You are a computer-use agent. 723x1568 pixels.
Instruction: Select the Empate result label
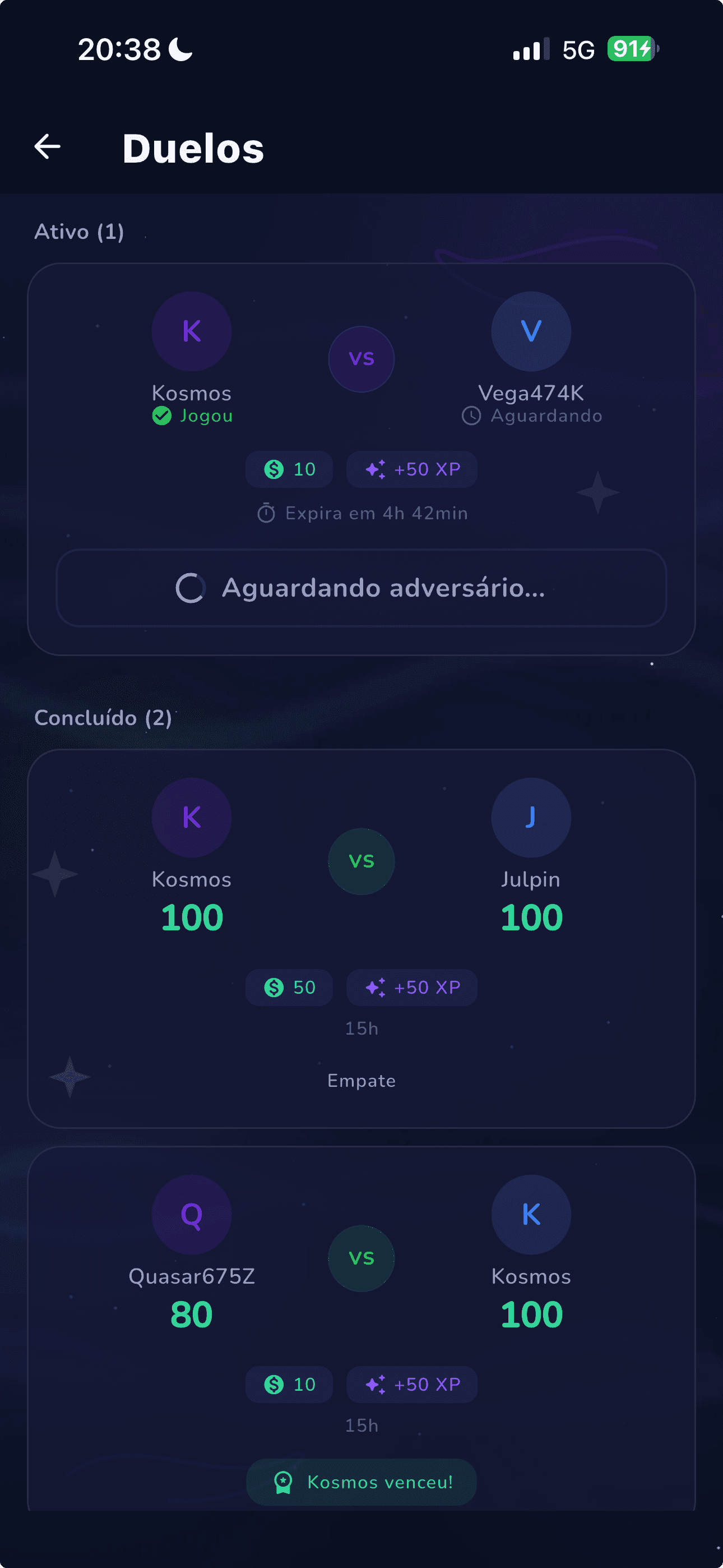(361, 1080)
